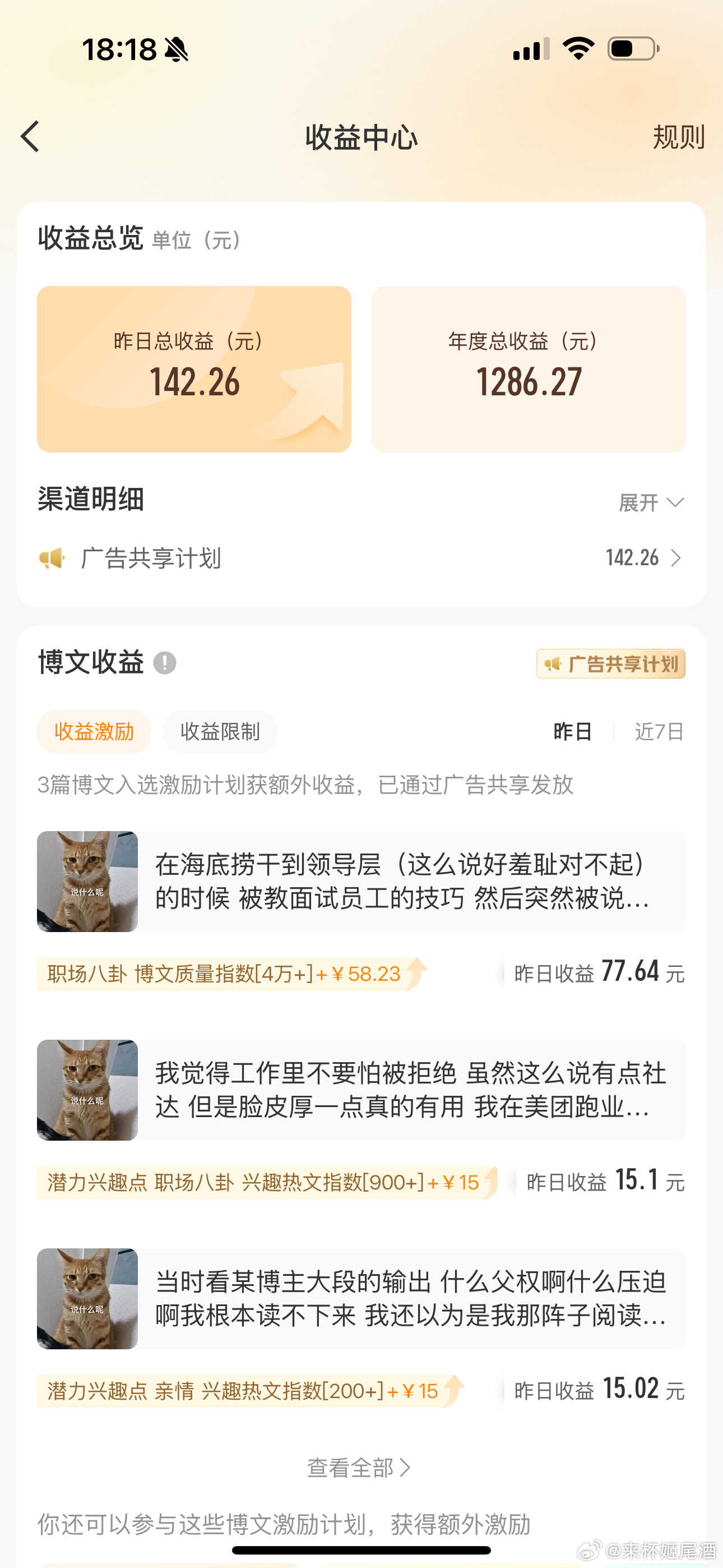Switch to the 近7日 time range

(x=659, y=731)
